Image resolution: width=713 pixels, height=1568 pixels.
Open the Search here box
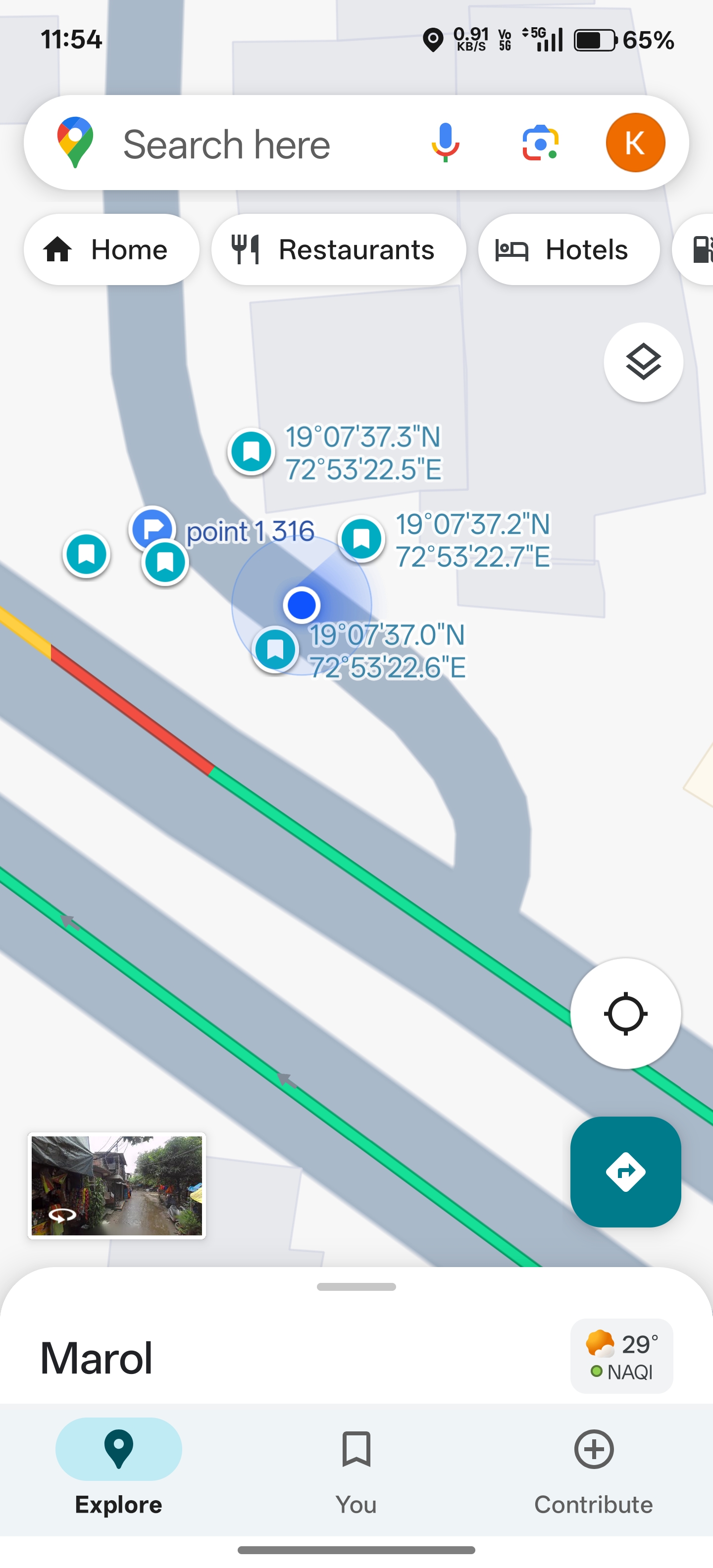[x=244, y=144]
